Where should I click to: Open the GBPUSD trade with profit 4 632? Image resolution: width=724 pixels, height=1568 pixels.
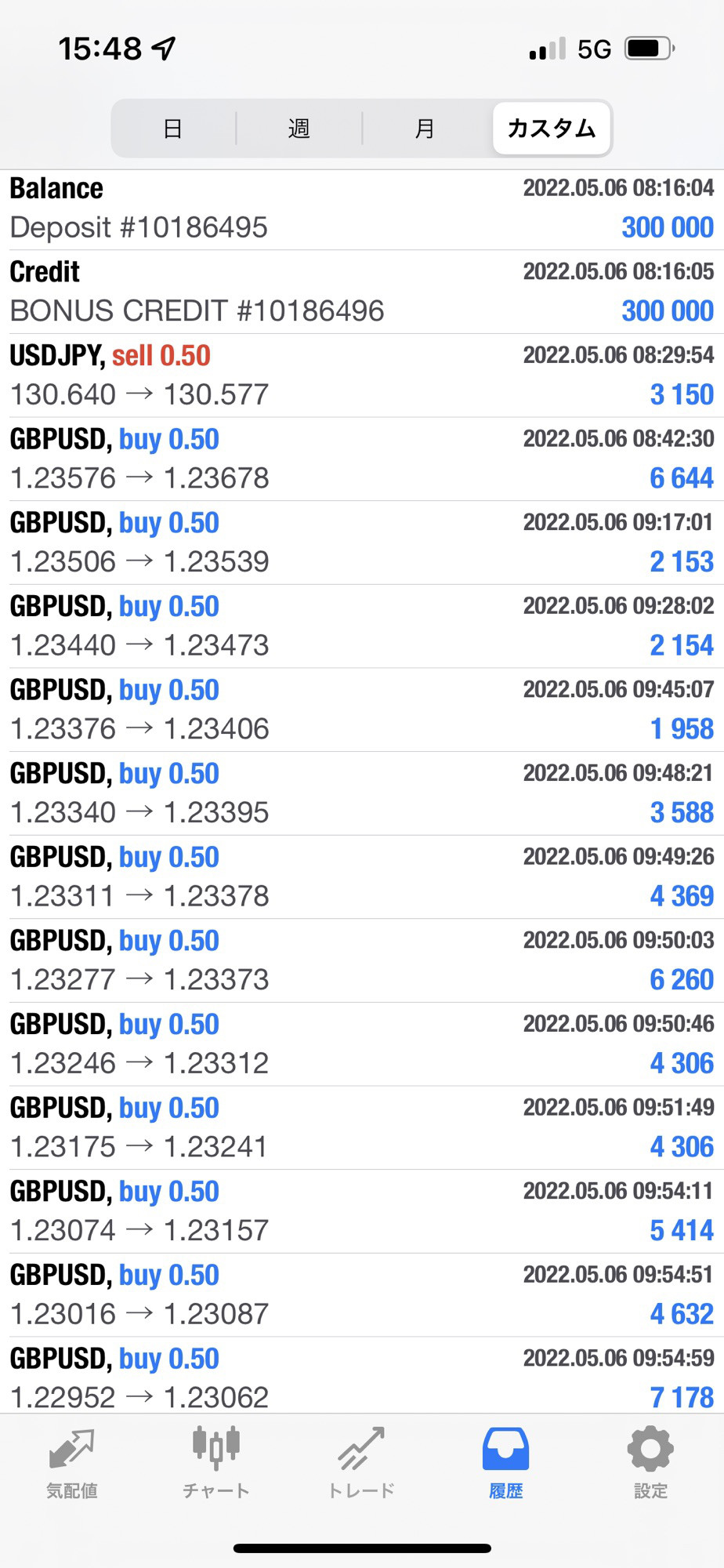tap(362, 1296)
